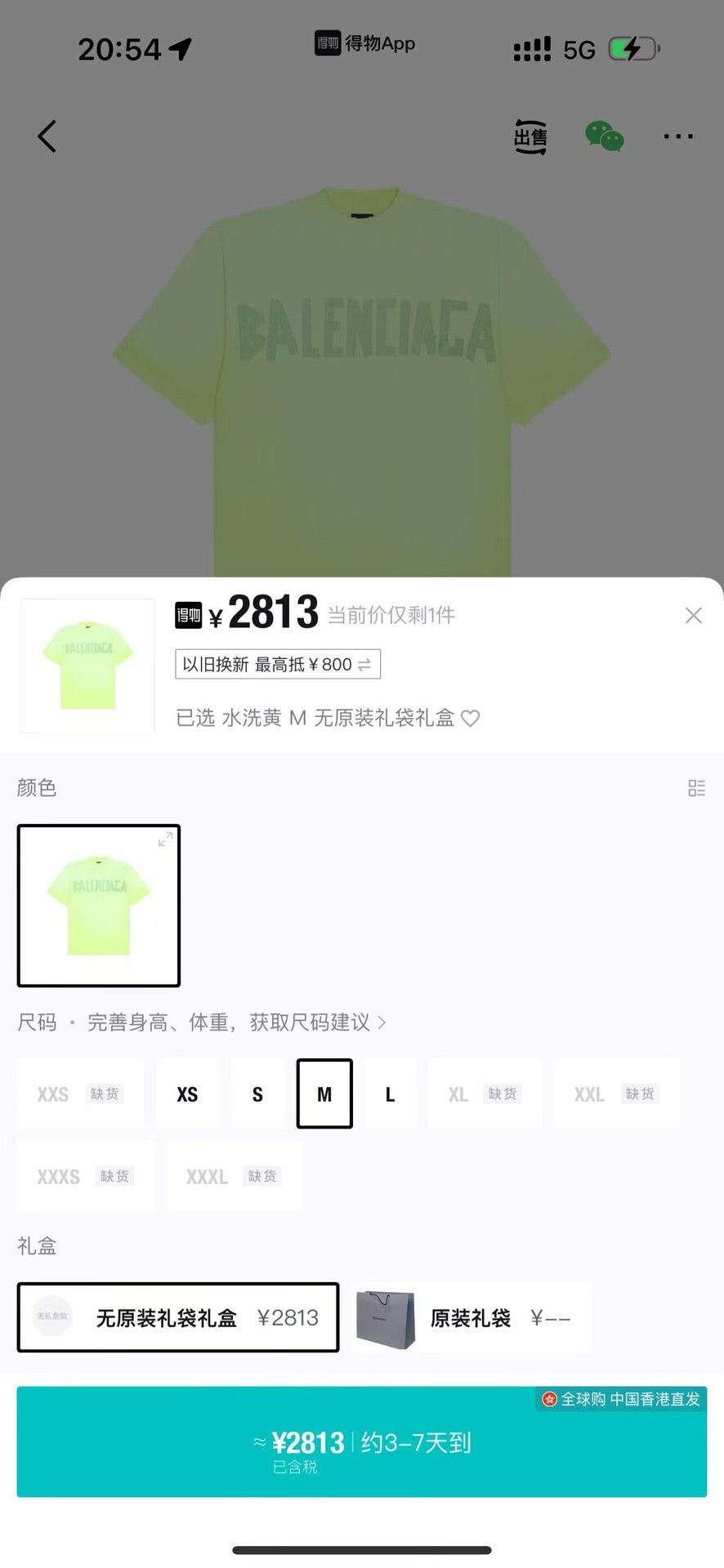Select size S
The width and height of the screenshot is (724, 1568).
257,1094
